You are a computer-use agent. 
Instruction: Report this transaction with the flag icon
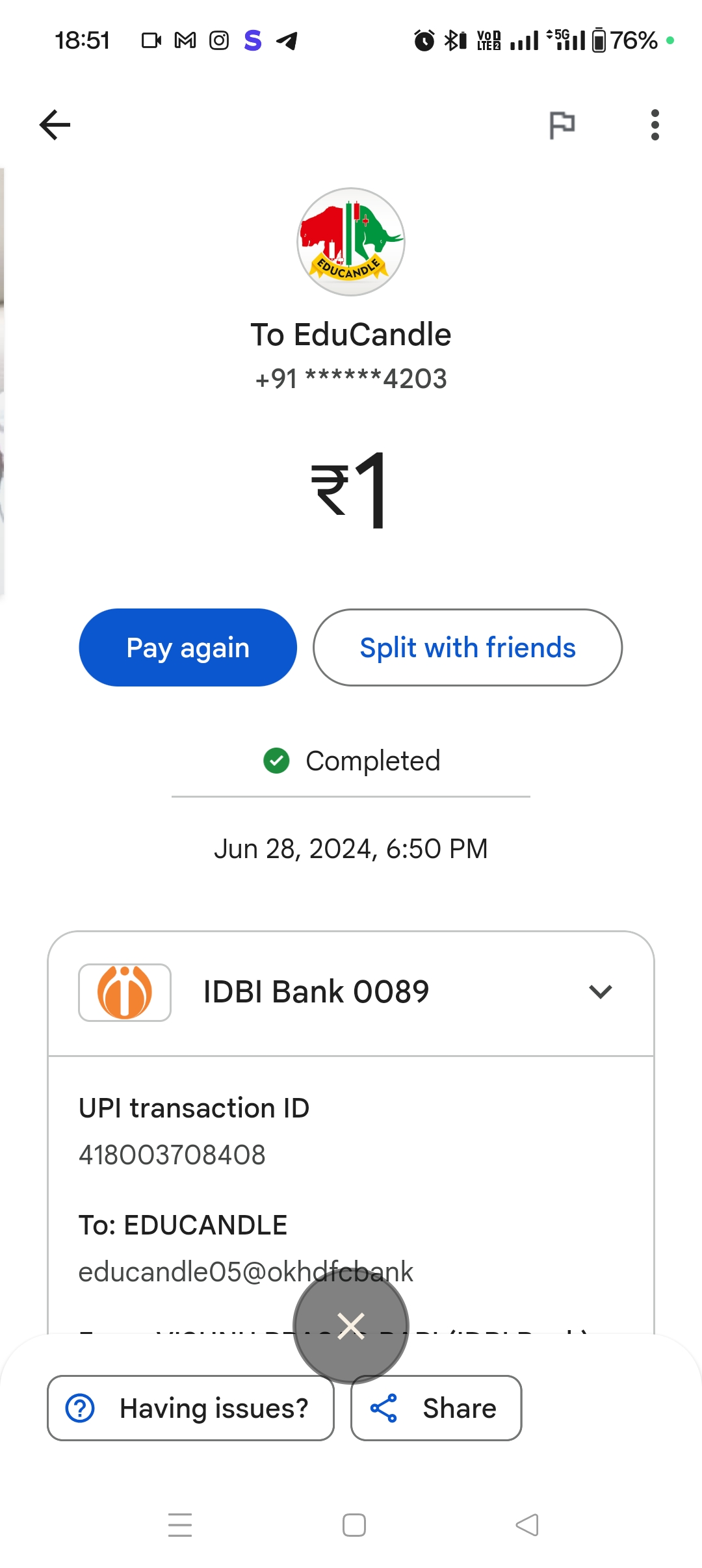tap(562, 125)
